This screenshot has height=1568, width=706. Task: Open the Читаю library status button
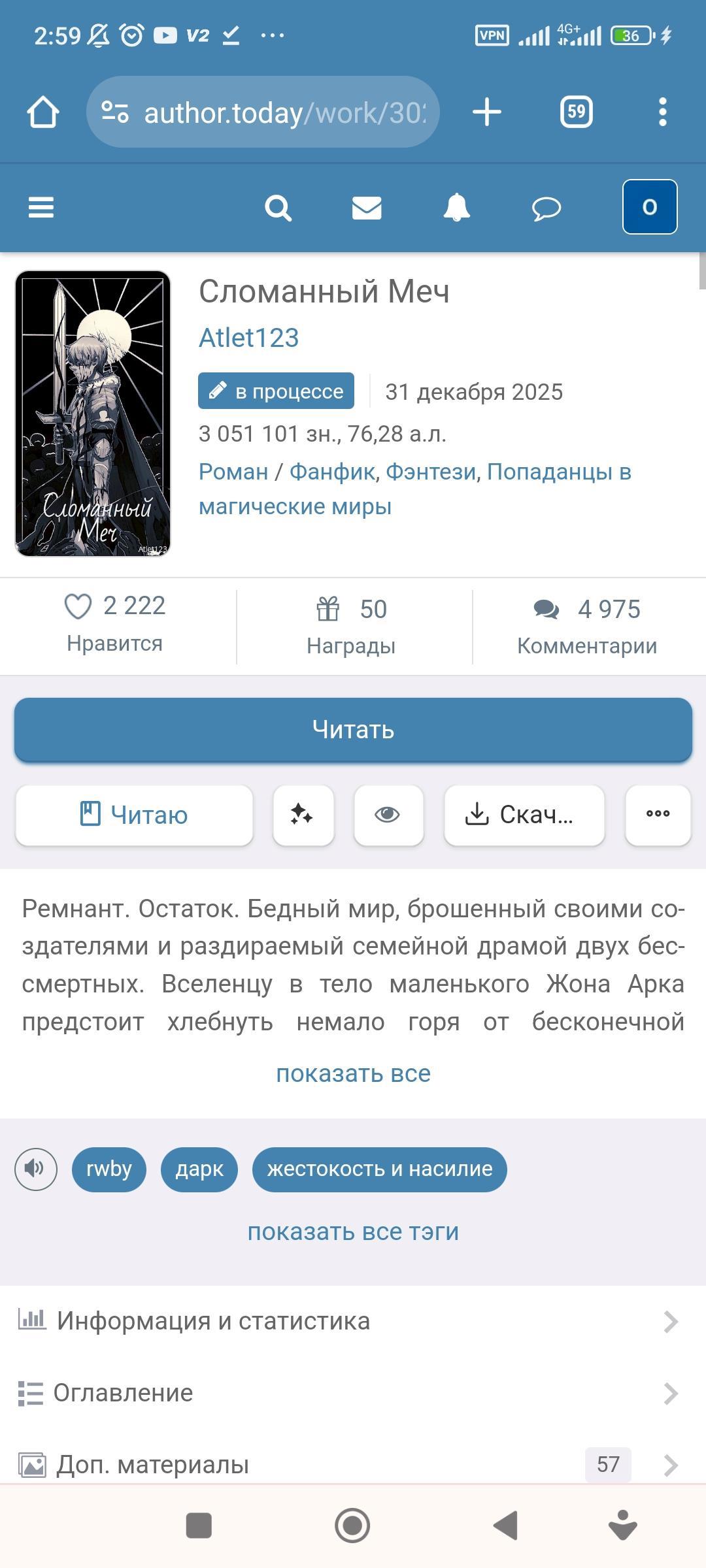coord(134,815)
